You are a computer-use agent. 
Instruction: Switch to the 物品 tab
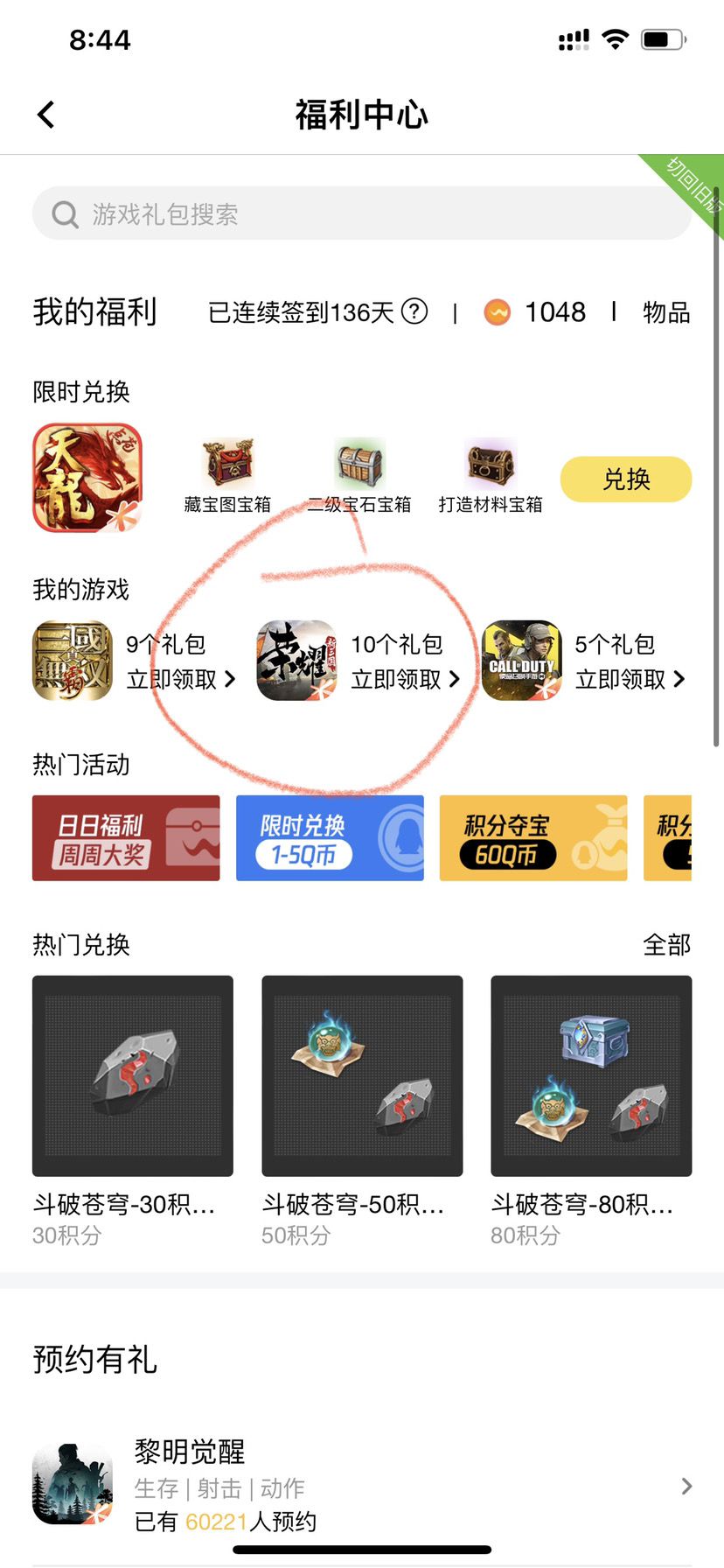(x=665, y=312)
